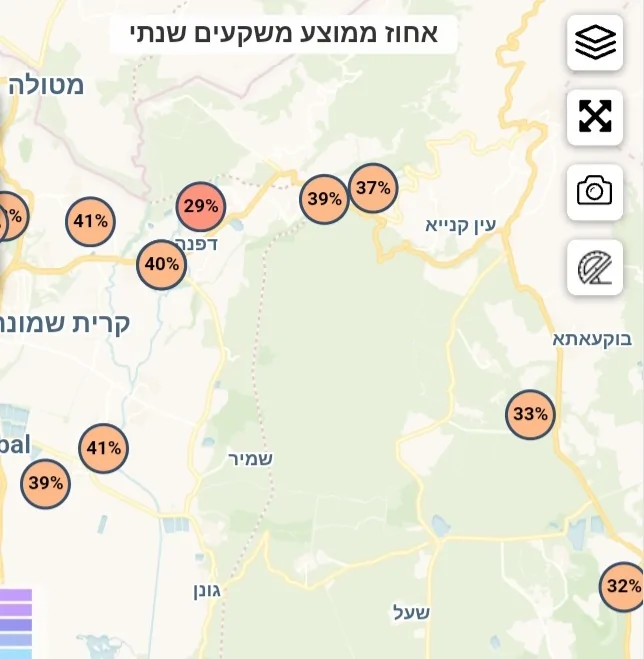
Task: View details of the 33% marker
Action: (530, 414)
